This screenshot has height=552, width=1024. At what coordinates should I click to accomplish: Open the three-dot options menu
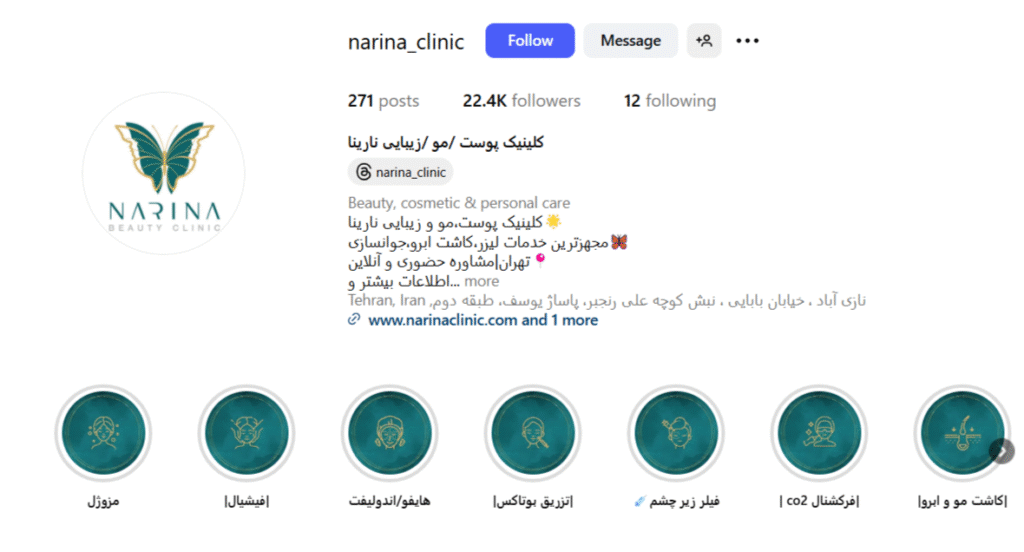[x=748, y=41]
